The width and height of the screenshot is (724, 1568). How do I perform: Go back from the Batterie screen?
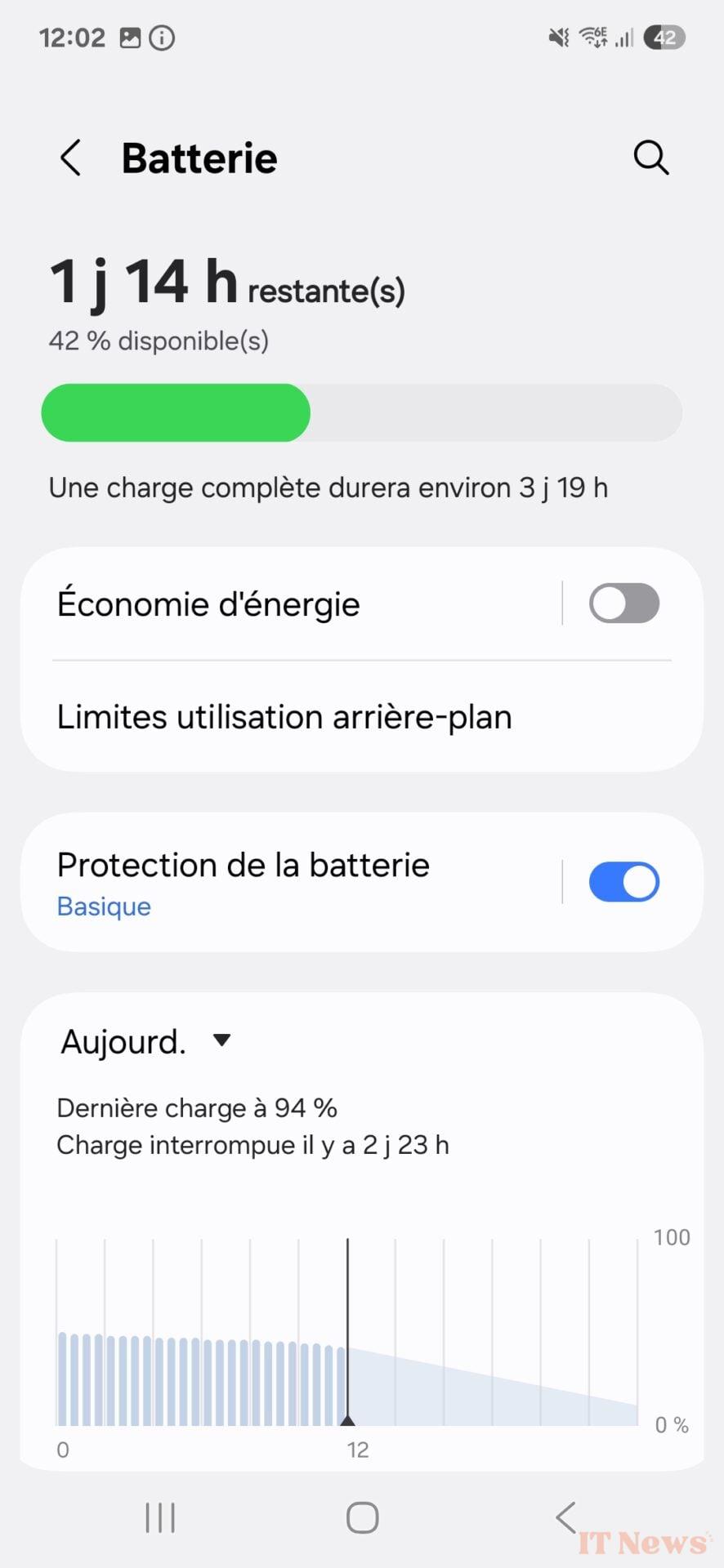coord(71,158)
